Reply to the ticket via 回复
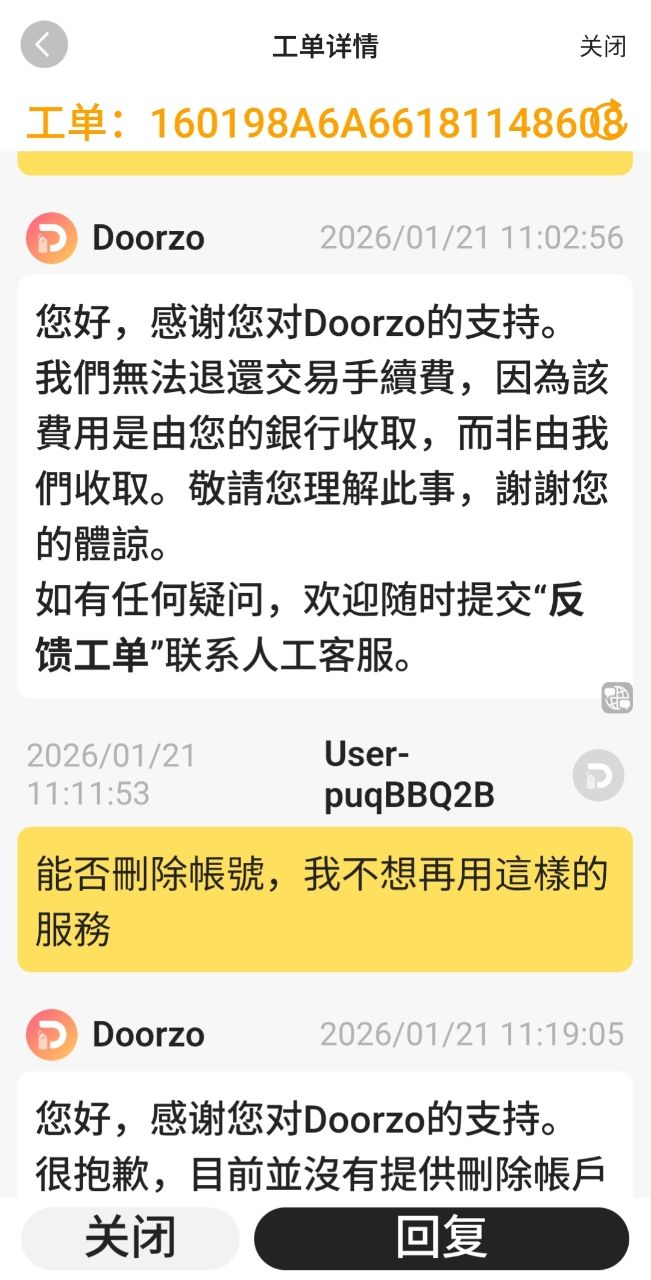The height and width of the screenshot is (1280, 651). coord(441,1238)
